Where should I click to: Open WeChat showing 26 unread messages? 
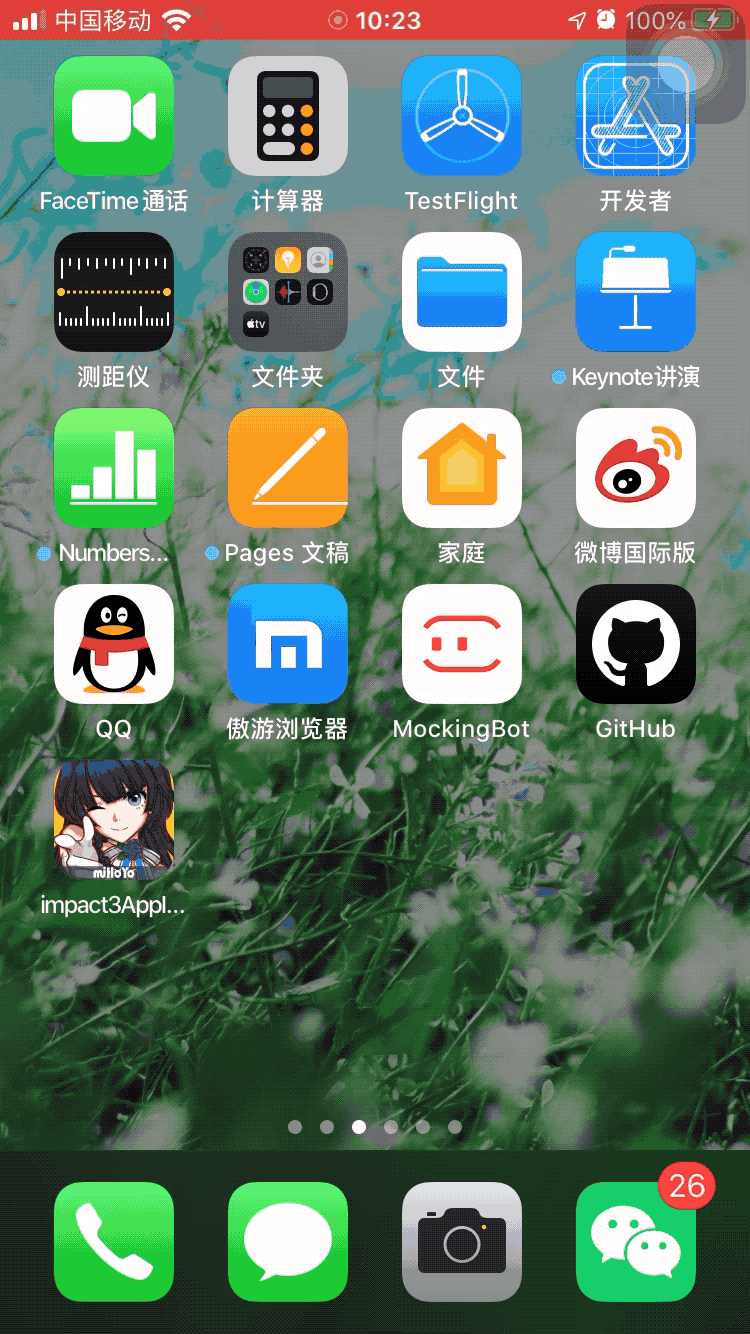(x=635, y=1240)
